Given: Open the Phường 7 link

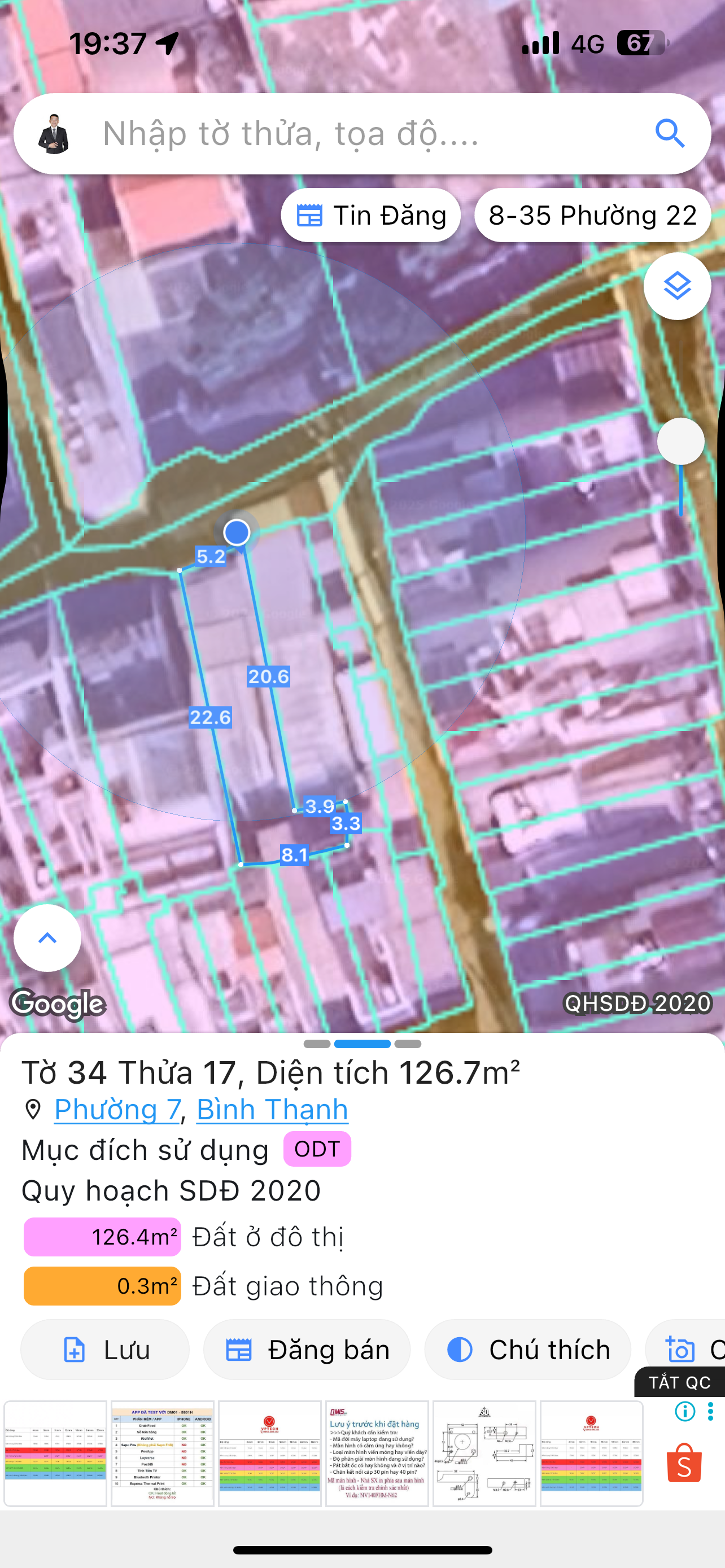Looking at the screenshot, I should click(x=117, y=1110).
